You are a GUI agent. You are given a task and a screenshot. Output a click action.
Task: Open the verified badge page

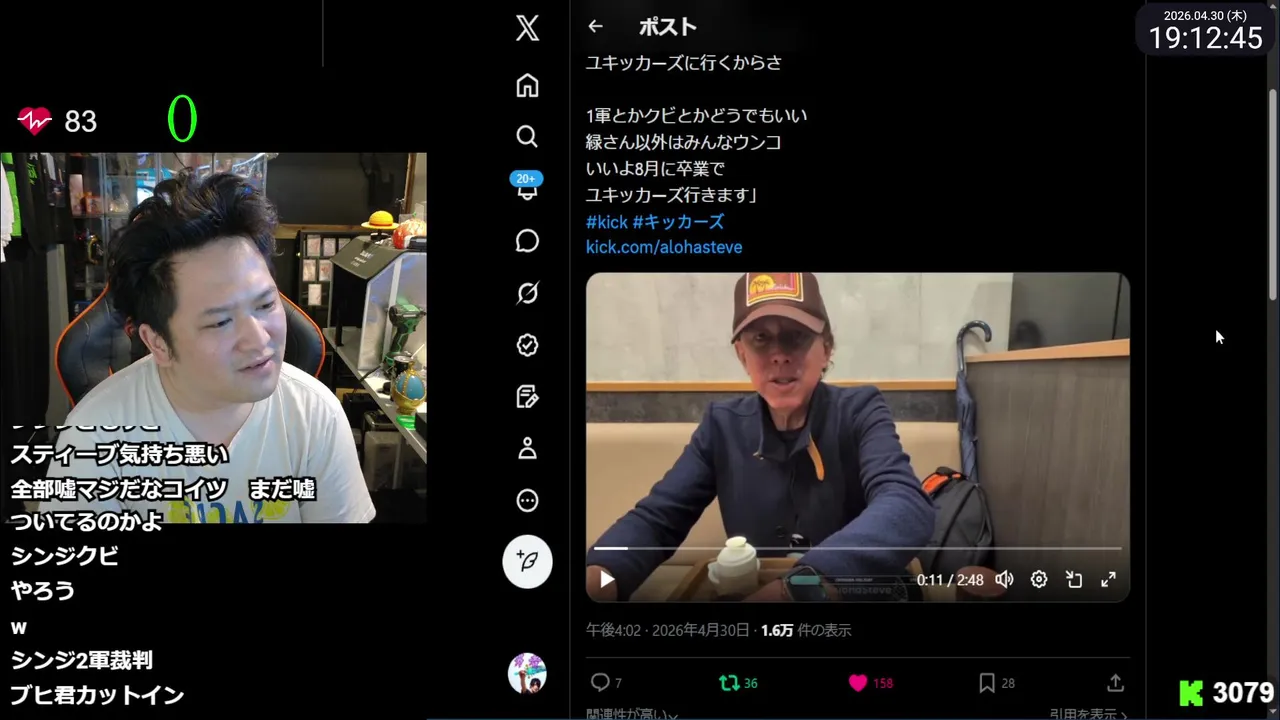pos(527,345)
